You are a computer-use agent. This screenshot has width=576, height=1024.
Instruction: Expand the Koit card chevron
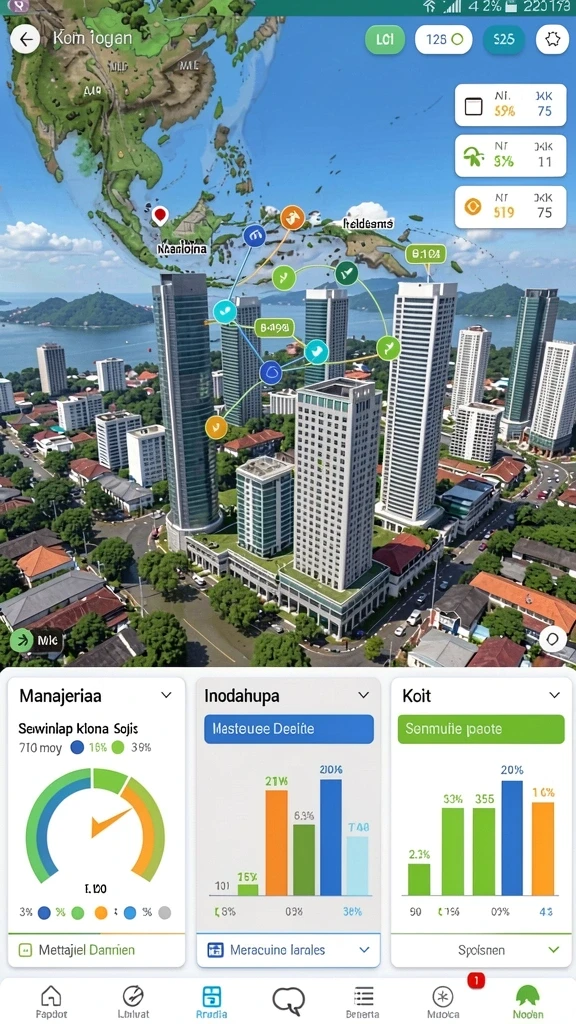[554, 695]
